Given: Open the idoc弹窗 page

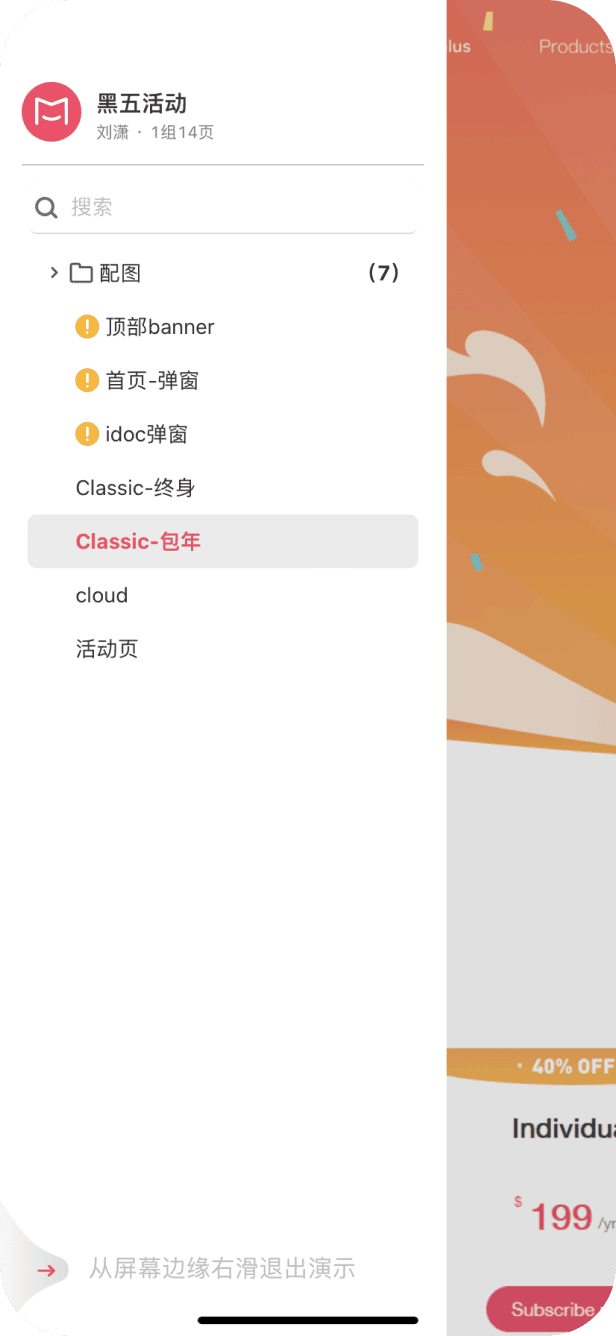Looking at the screenshot, I should (146, 435).
